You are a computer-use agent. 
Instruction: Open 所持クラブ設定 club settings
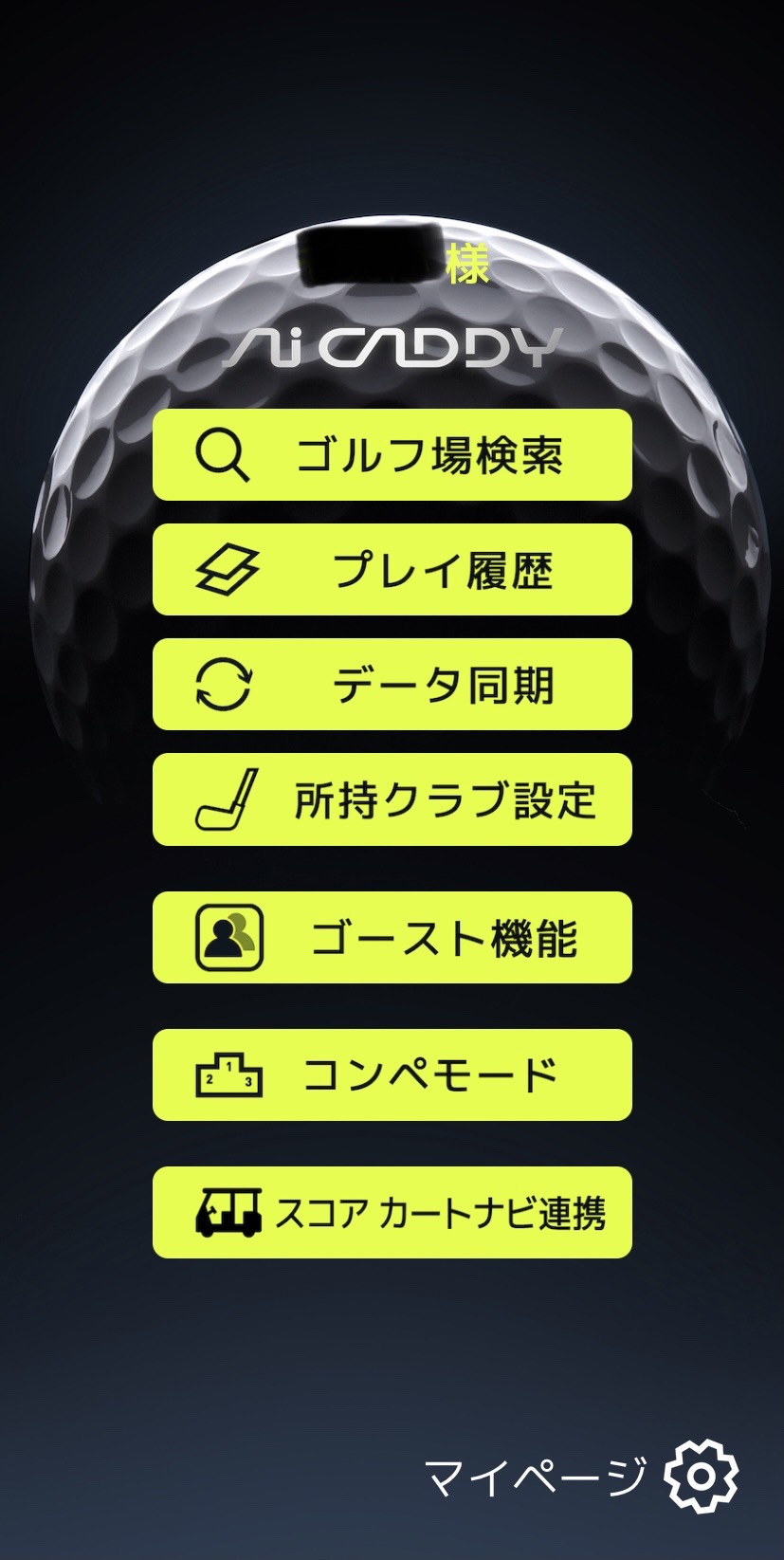[x=392, y=799]
